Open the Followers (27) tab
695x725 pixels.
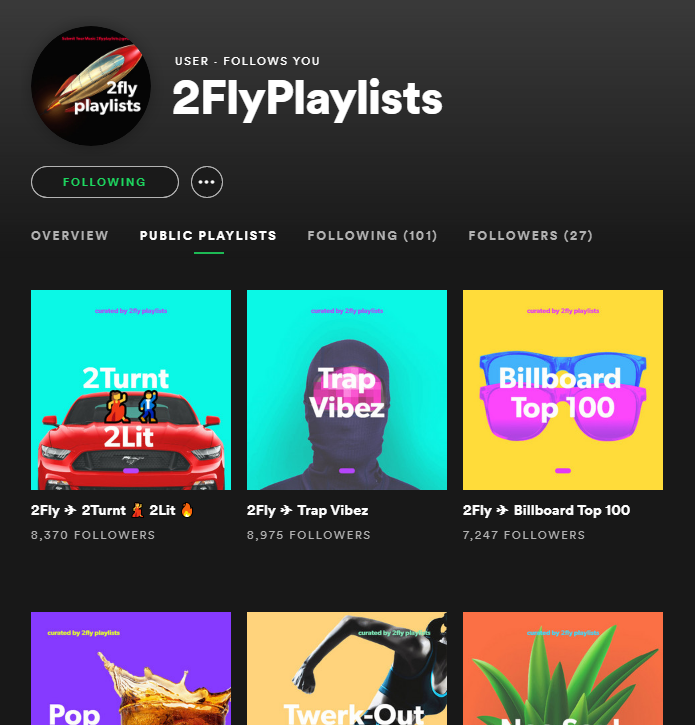[x=530, y=236]
